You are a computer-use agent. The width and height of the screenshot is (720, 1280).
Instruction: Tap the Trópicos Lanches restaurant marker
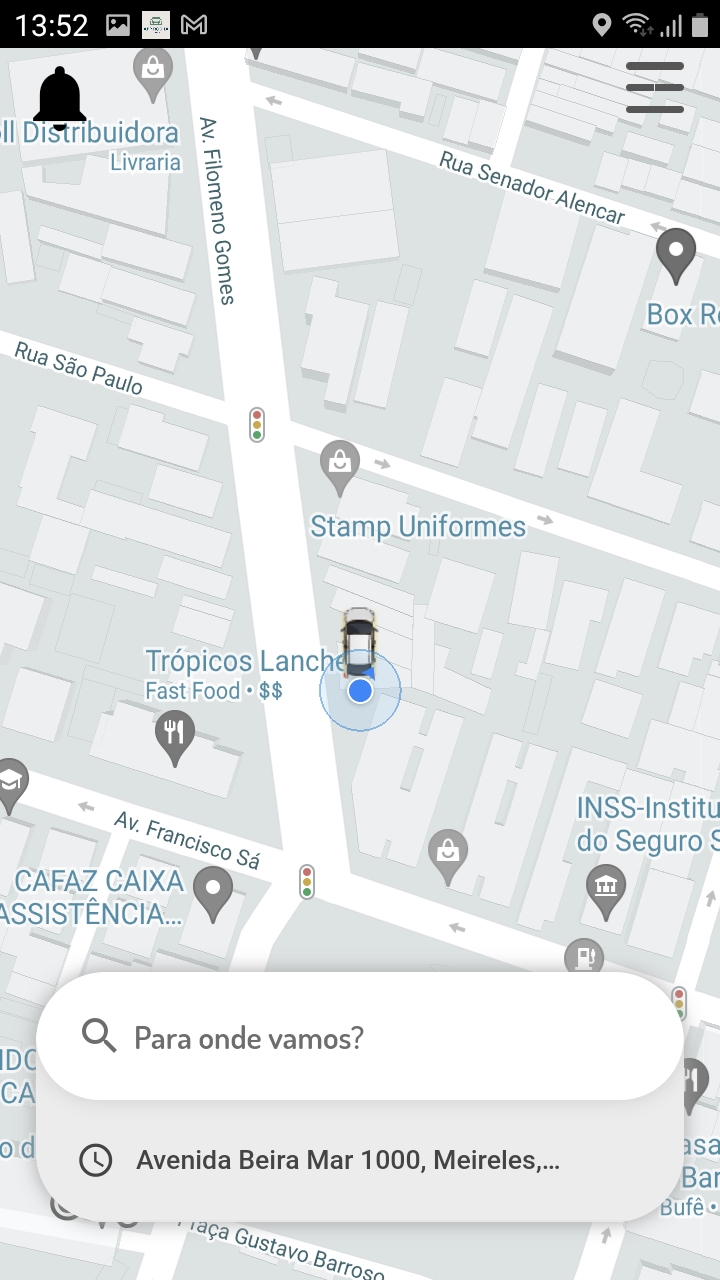point(175,735)
